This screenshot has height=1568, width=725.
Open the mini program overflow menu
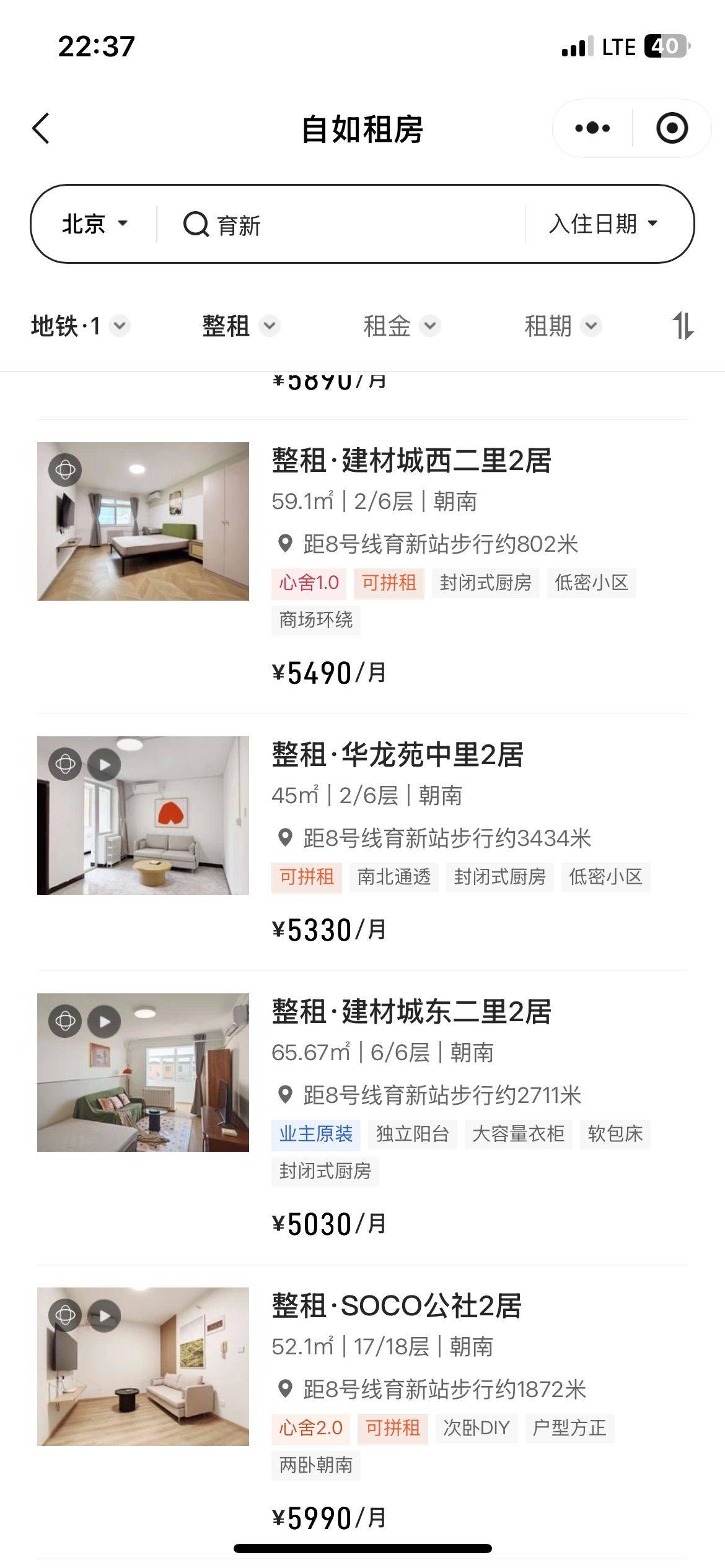click(592, 128)
